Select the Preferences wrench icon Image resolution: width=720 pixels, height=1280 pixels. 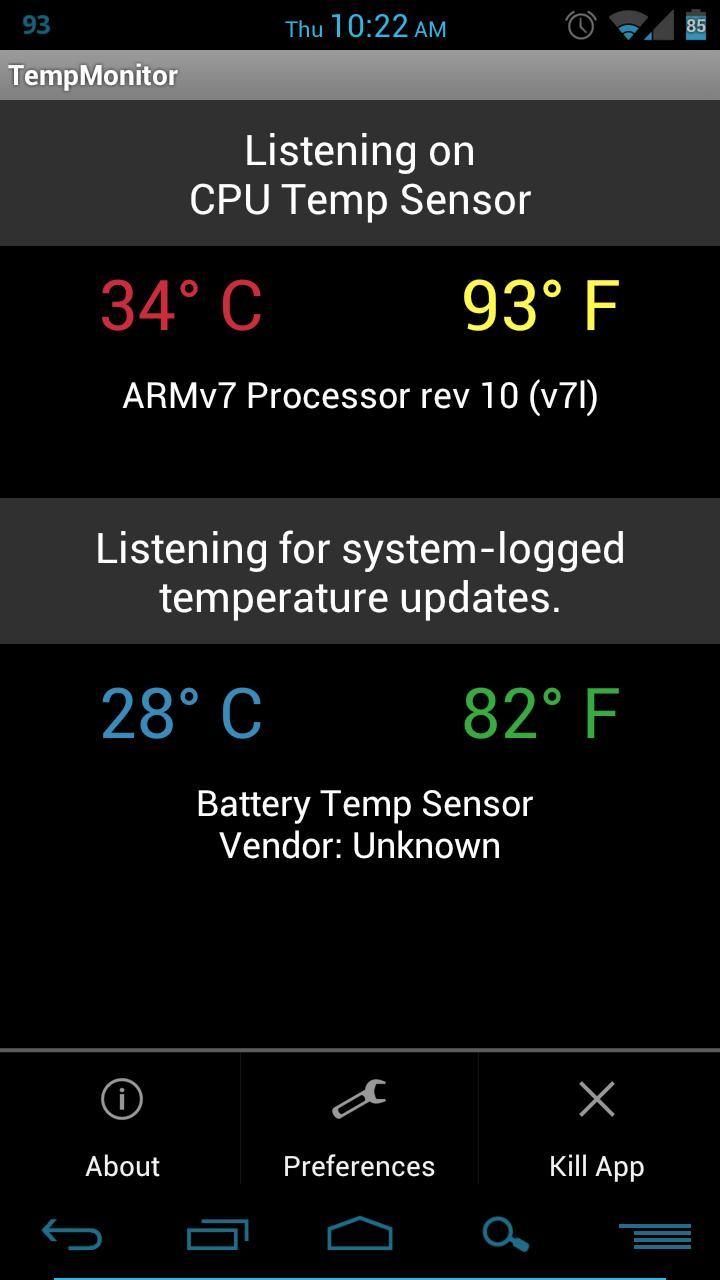tap(358, 1099)
